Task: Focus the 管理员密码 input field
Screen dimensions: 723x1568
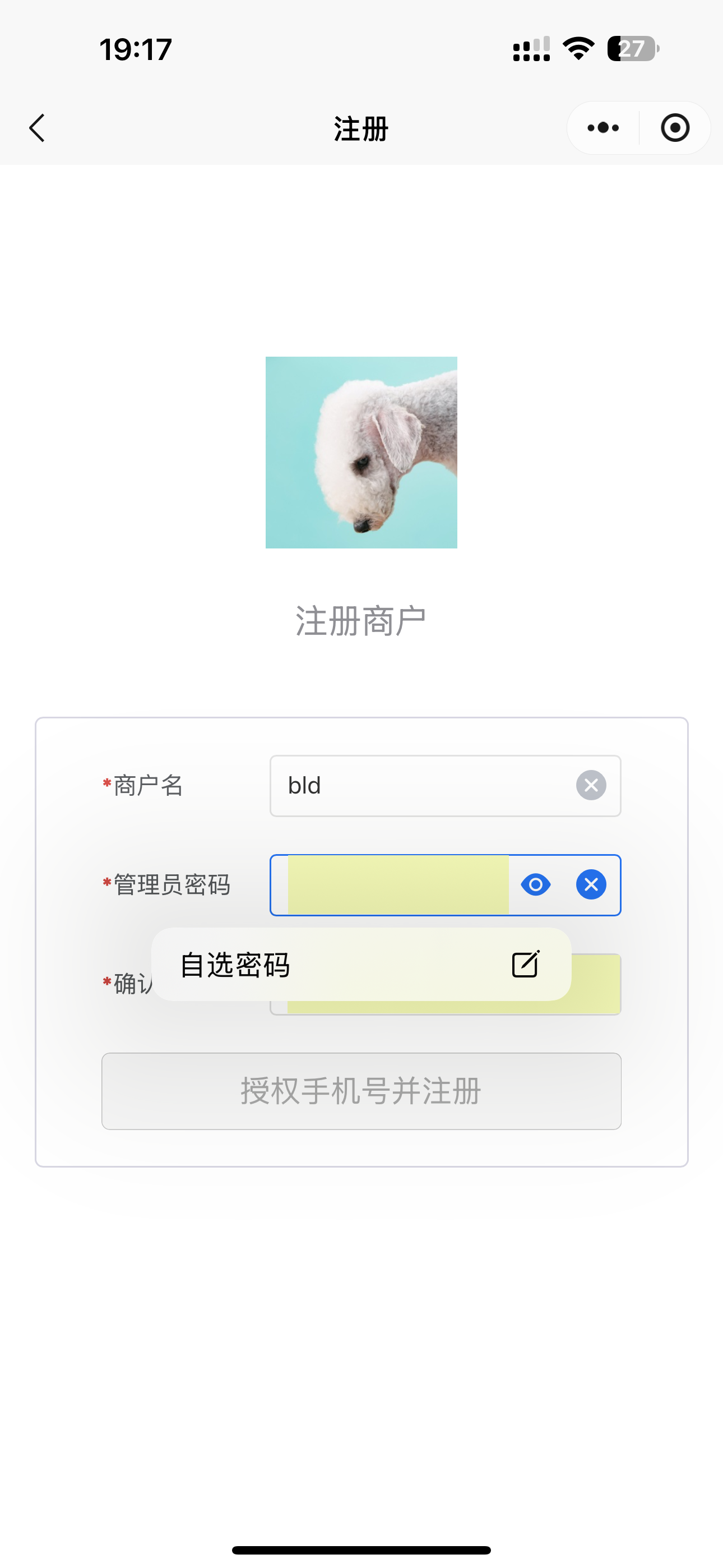Action: [x=398, y=885]
